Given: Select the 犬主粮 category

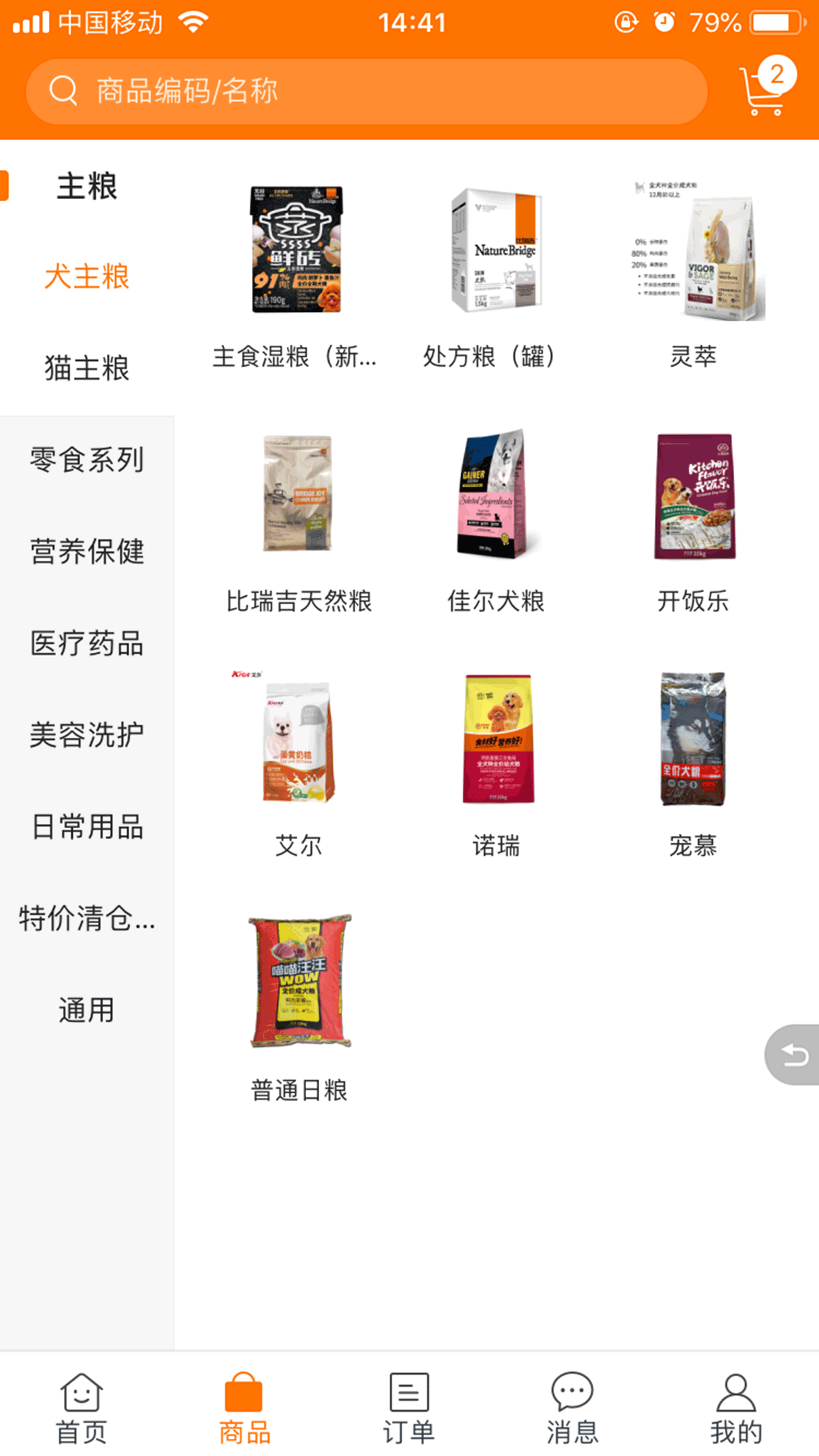Looking at the screenshot, I should tap(87, 278).
